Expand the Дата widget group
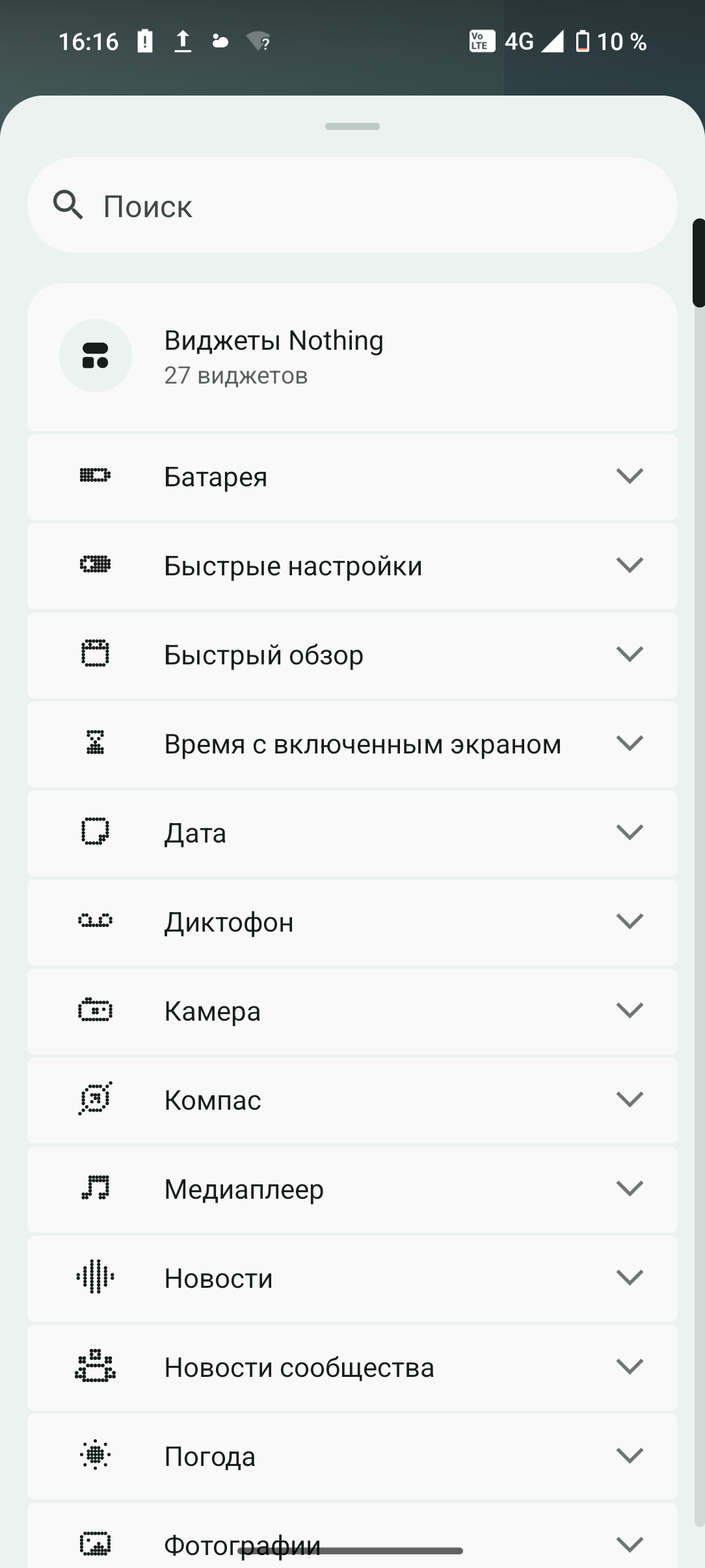705x1568 pixels. point(351,833)
